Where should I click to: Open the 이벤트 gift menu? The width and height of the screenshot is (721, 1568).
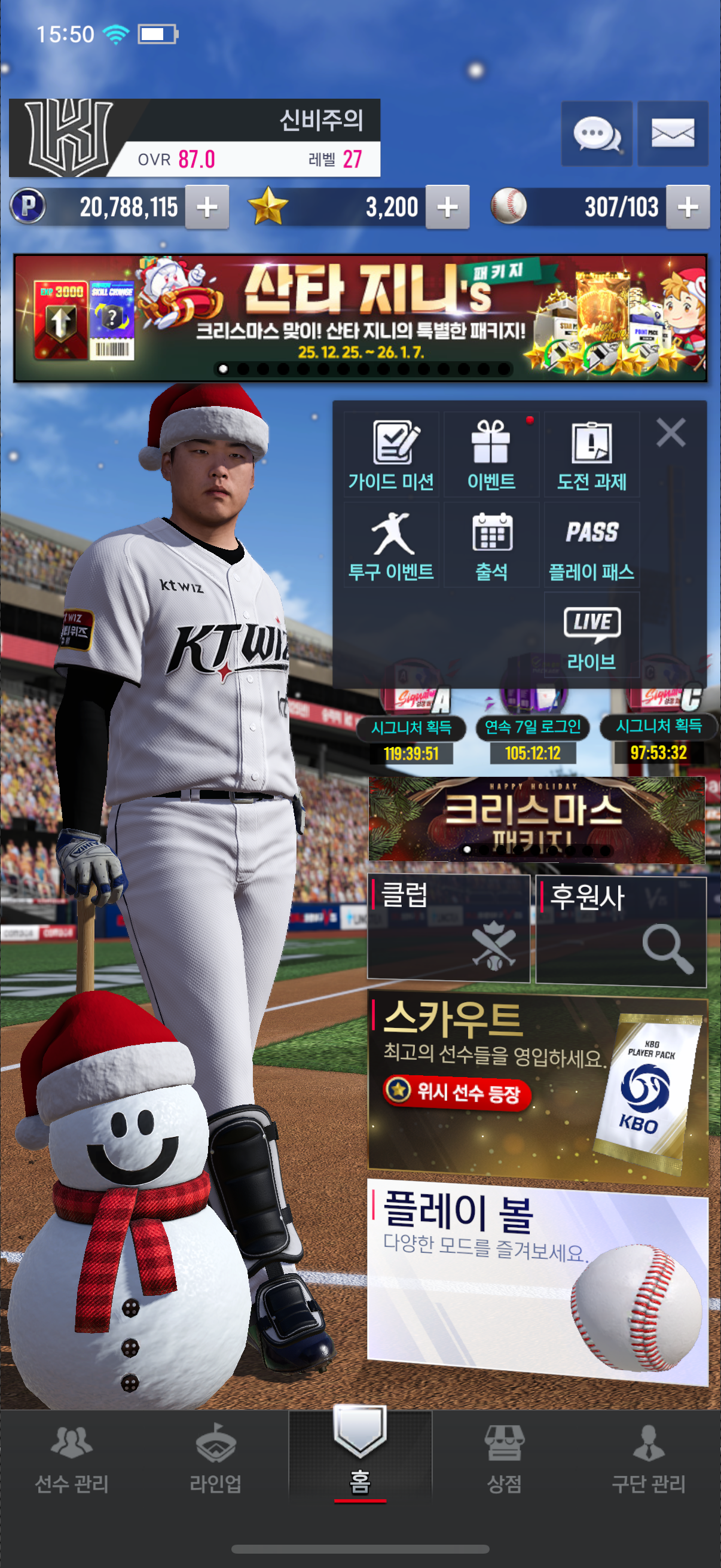pos(491,454)
